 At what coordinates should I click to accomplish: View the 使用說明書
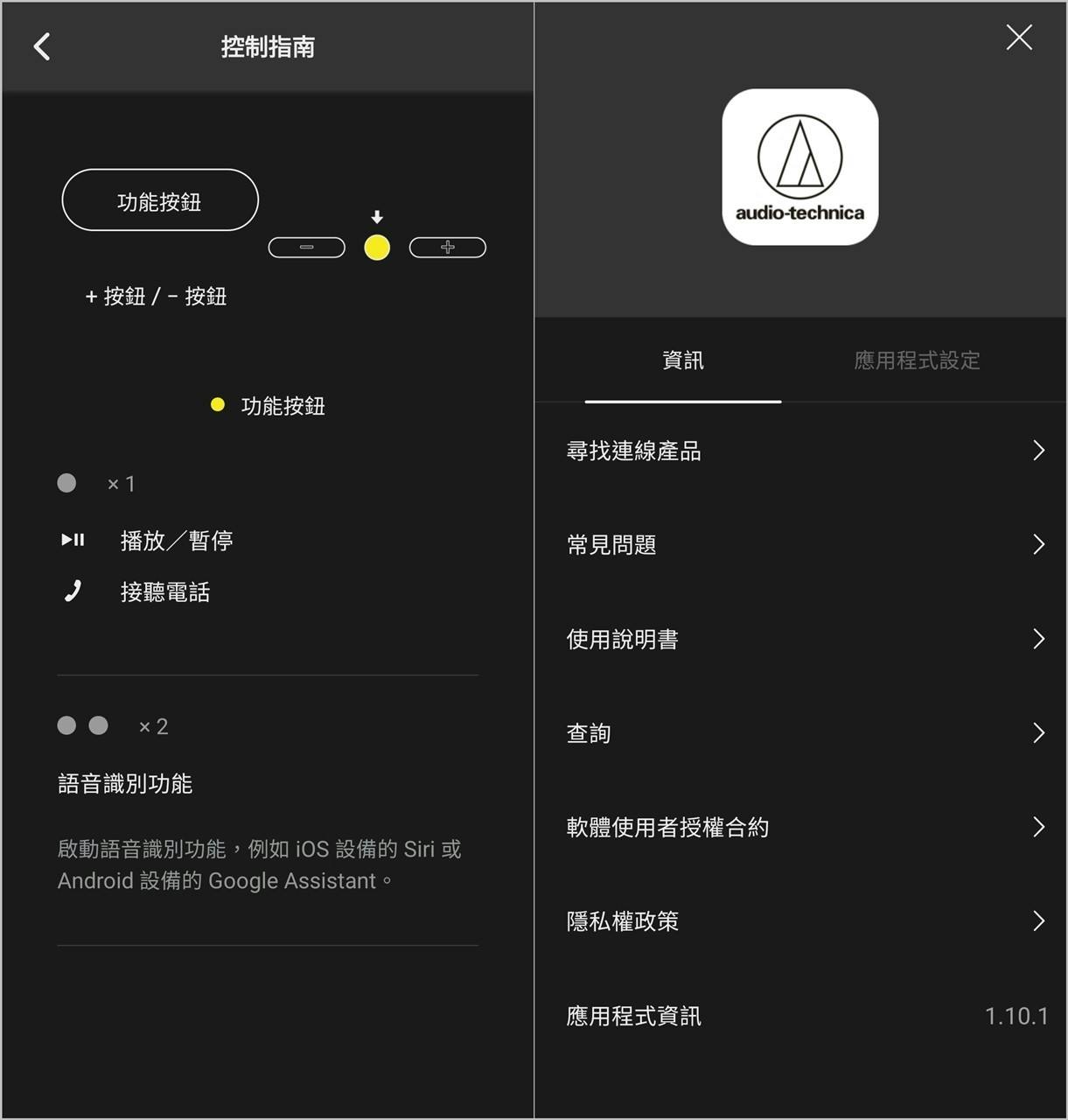(x=800, y=640)
